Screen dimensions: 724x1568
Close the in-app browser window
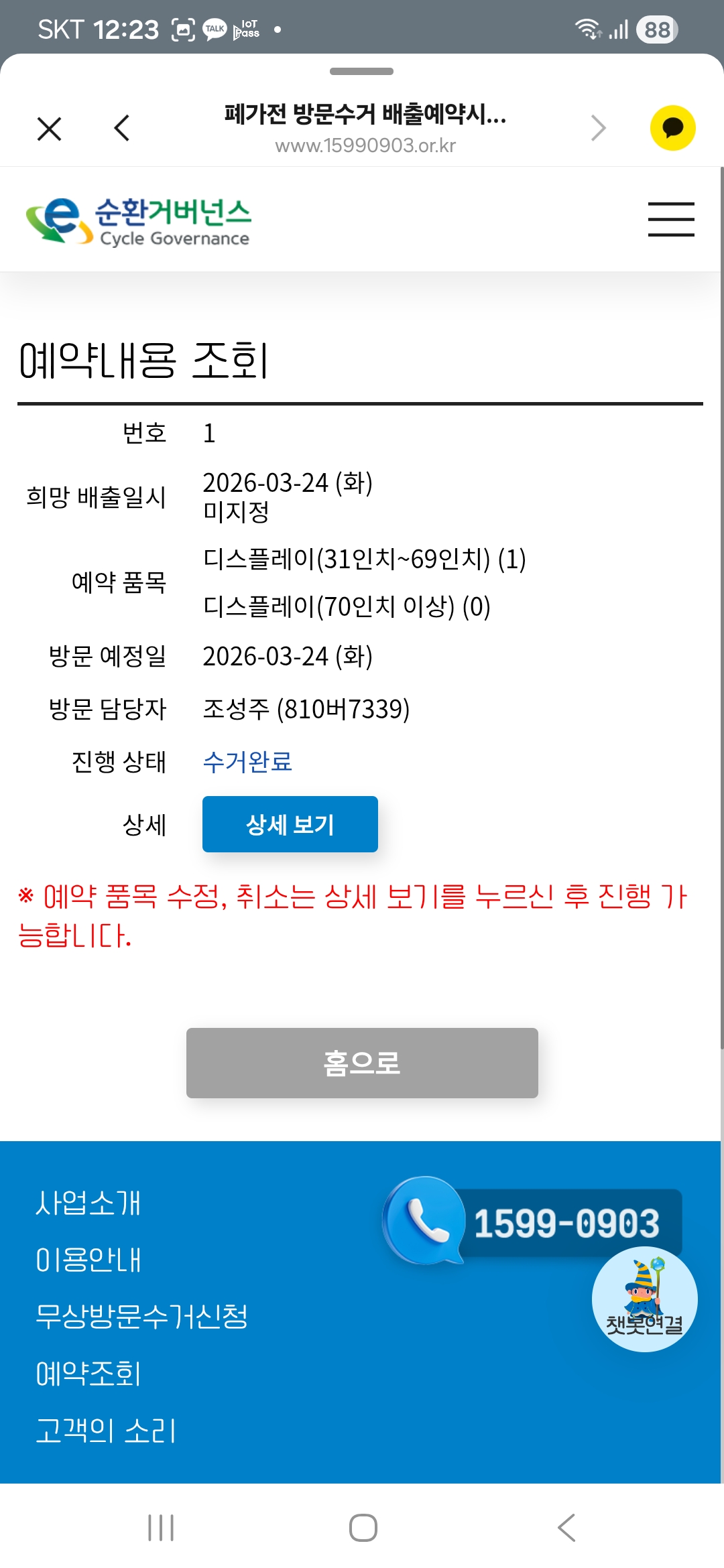[x=50, y=129]
